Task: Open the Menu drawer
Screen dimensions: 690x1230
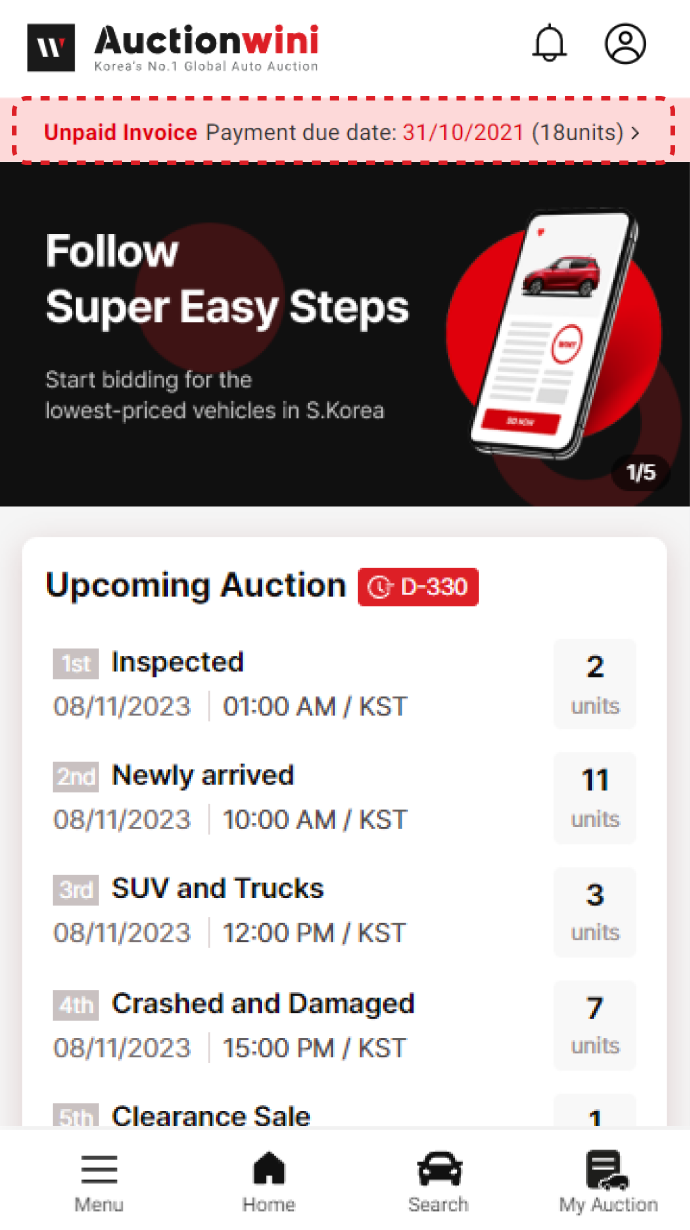Action: [x=99, y=1182]
